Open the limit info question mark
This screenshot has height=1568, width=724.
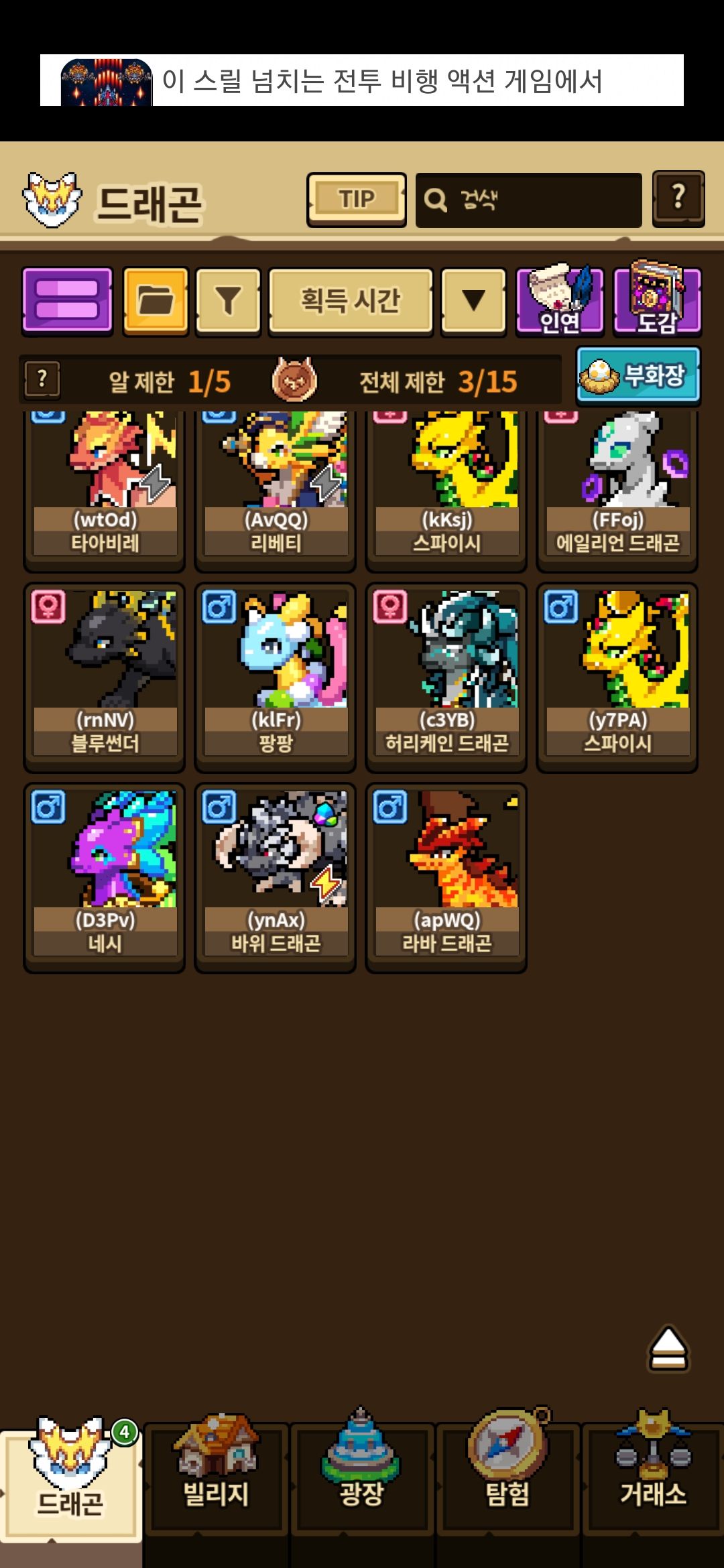click(42, 380)
